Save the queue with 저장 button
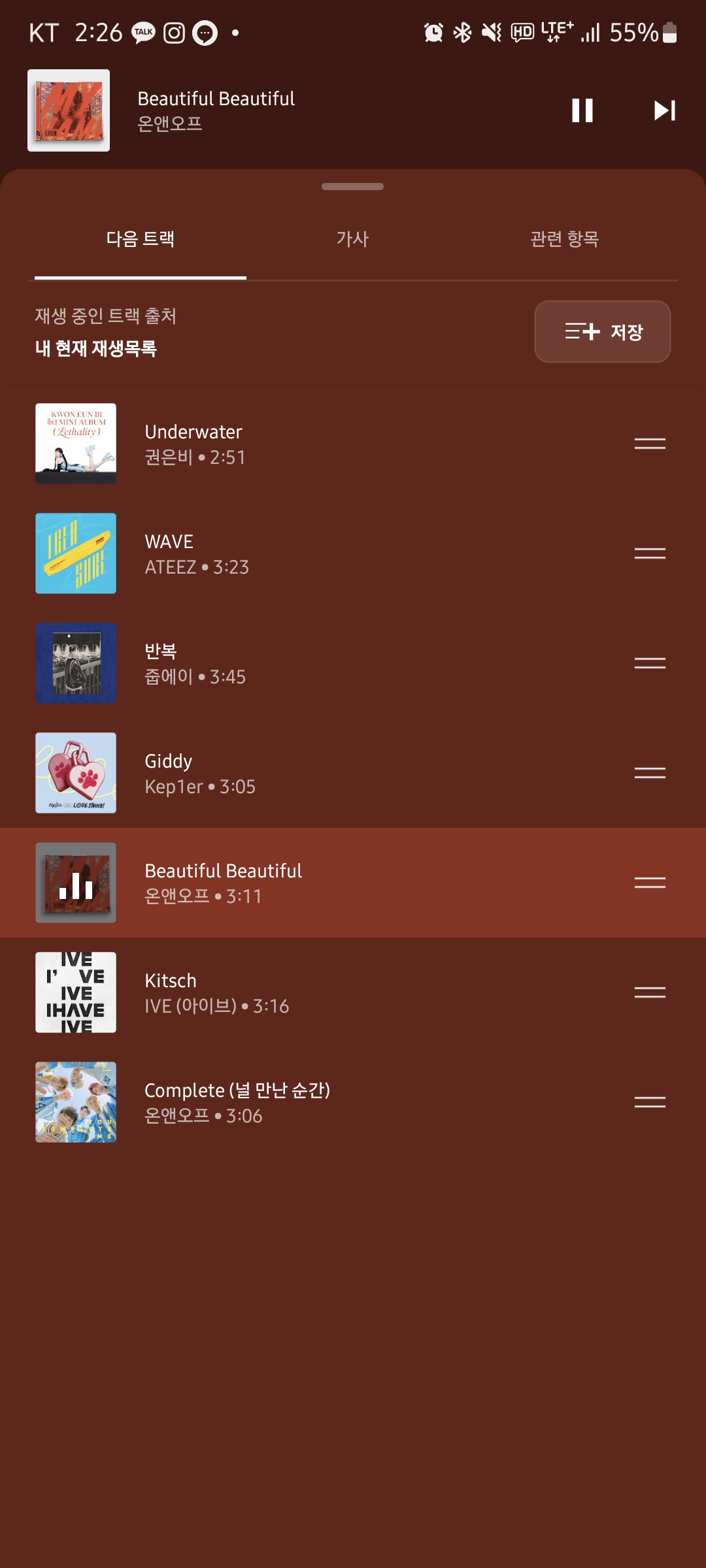The width and height of the screenshot is (706, 1568). pyautogui.click(x=602, y=331)
